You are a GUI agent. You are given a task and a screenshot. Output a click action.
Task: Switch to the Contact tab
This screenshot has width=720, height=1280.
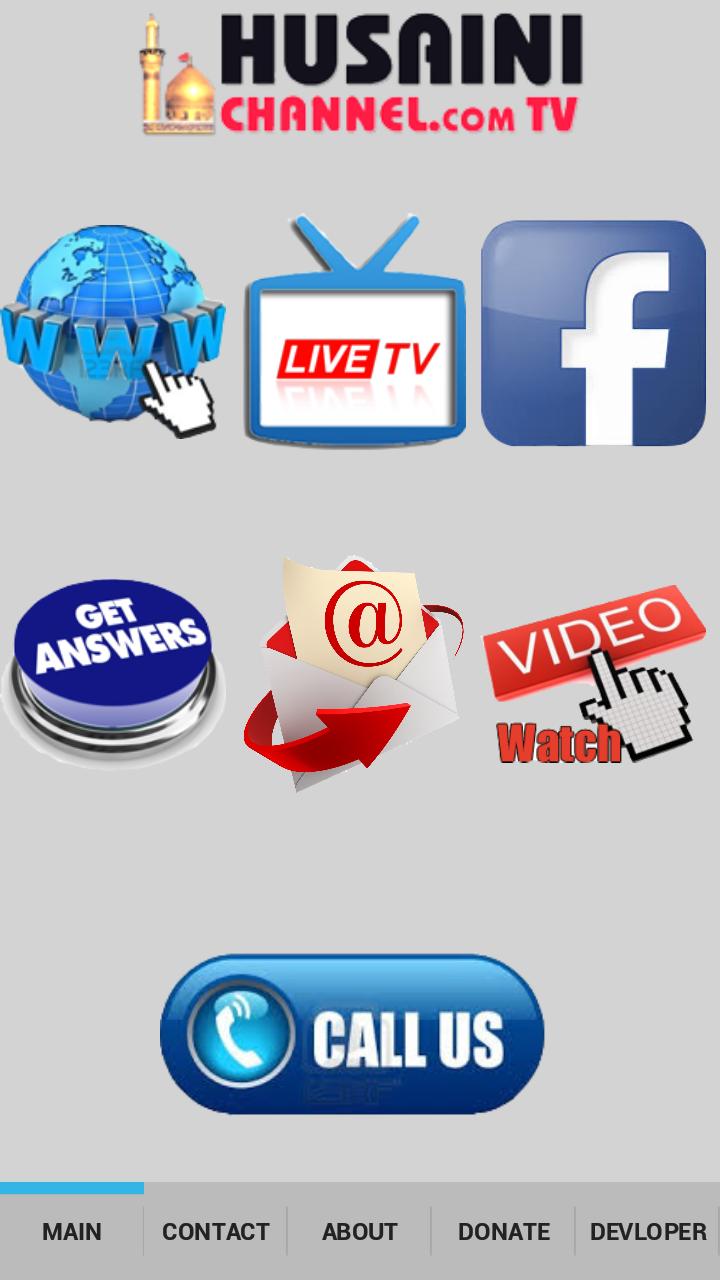(x=216, y=1231)
